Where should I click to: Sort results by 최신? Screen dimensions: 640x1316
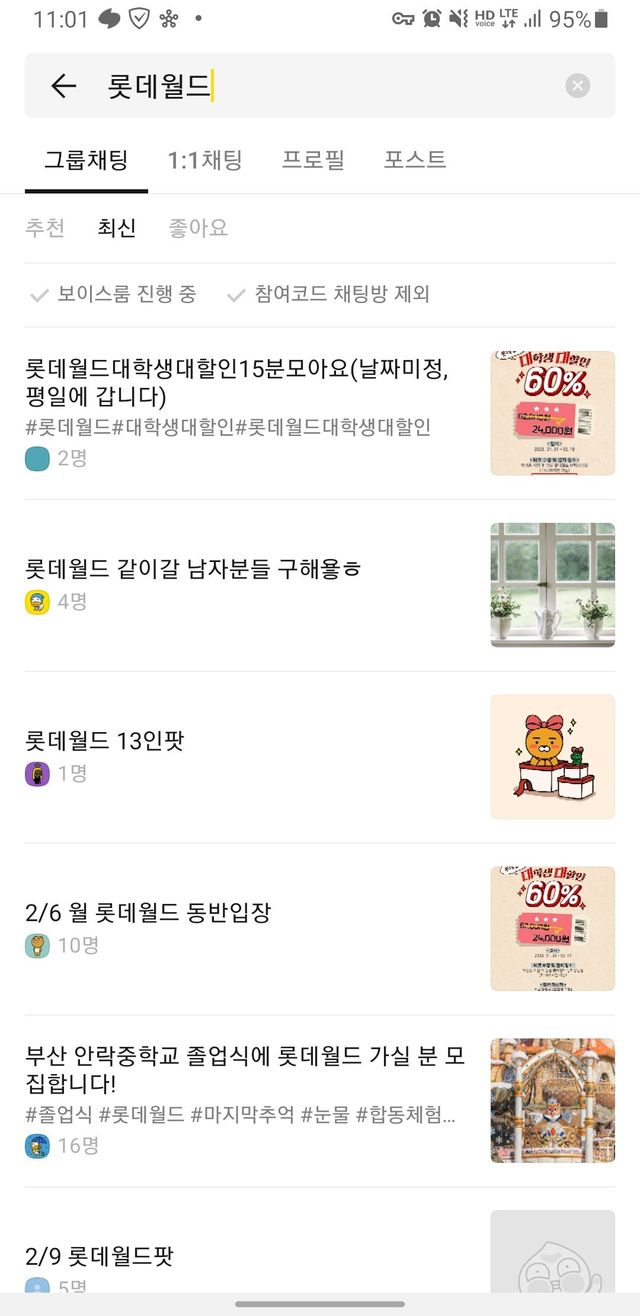click(x=117, y=228)
